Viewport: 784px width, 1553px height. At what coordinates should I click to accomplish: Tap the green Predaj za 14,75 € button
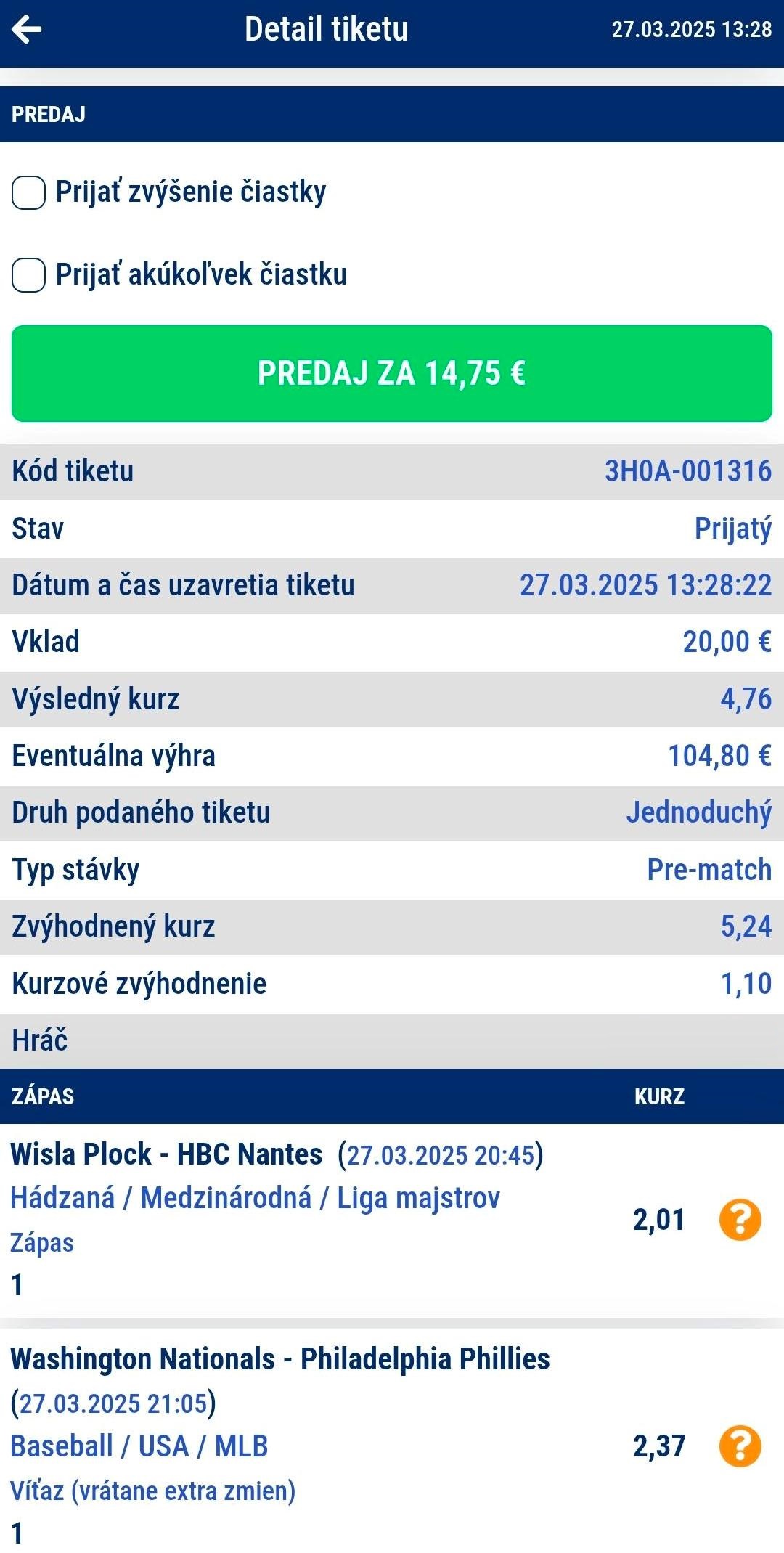(392, 373)
